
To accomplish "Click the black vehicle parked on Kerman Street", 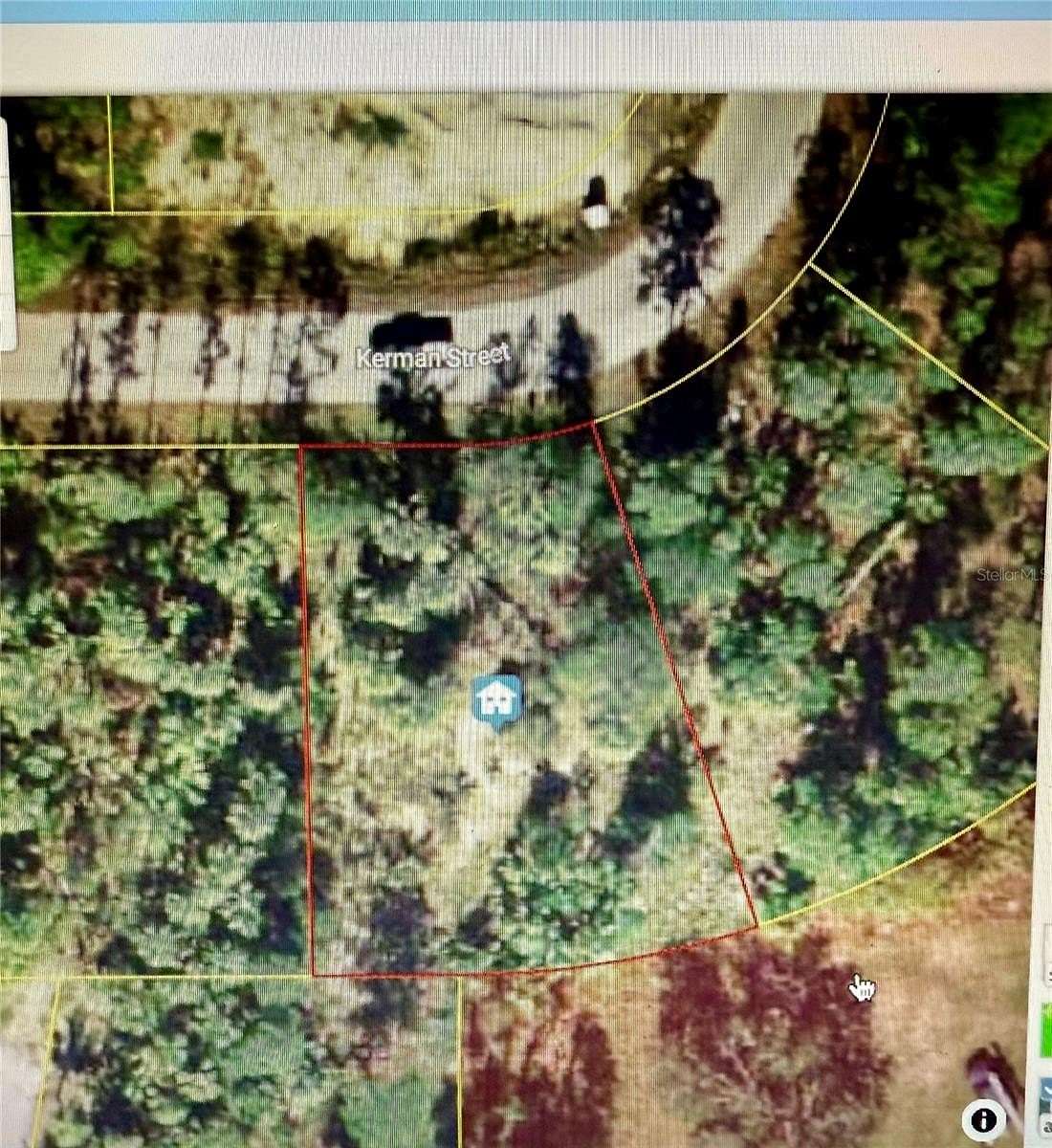I will 414,326.
